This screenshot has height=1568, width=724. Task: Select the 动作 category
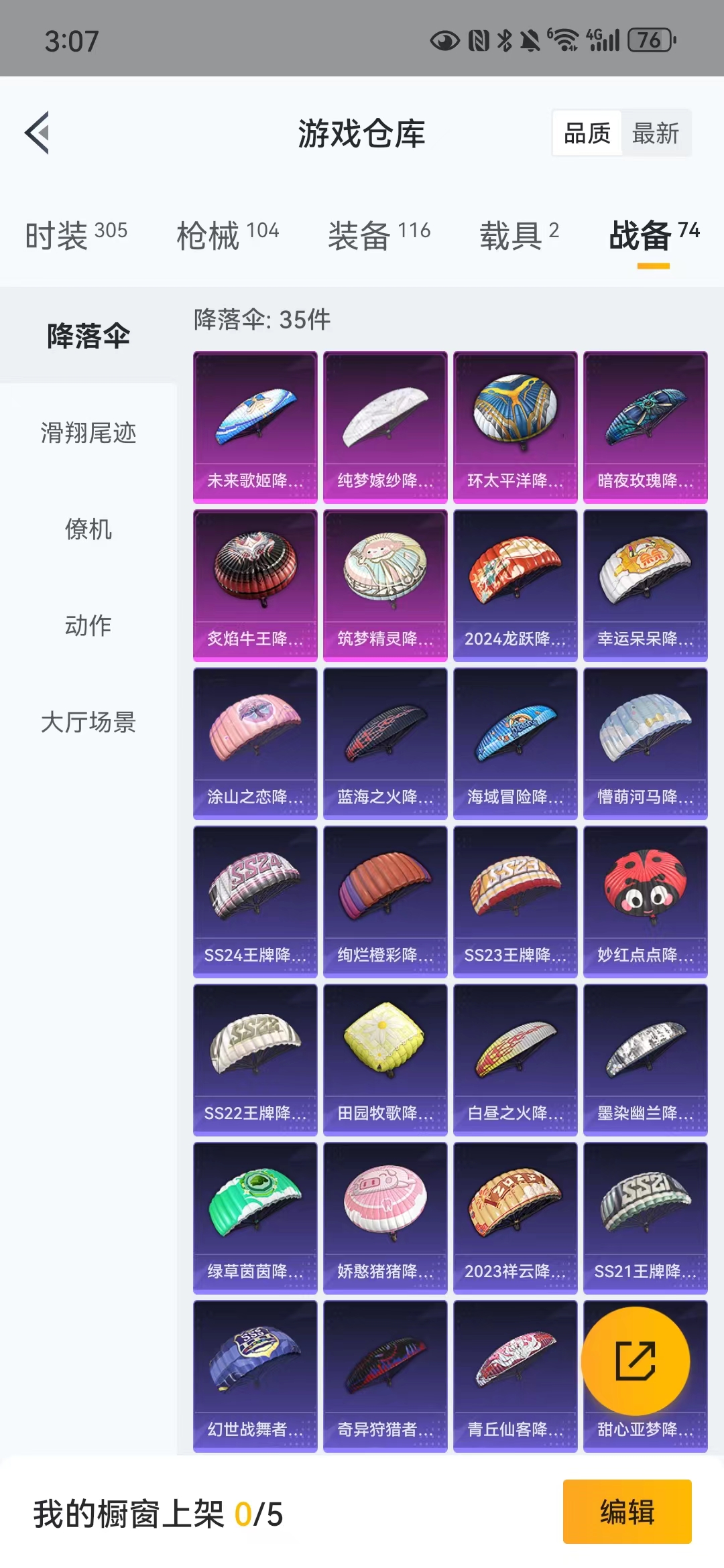point(88,626)
